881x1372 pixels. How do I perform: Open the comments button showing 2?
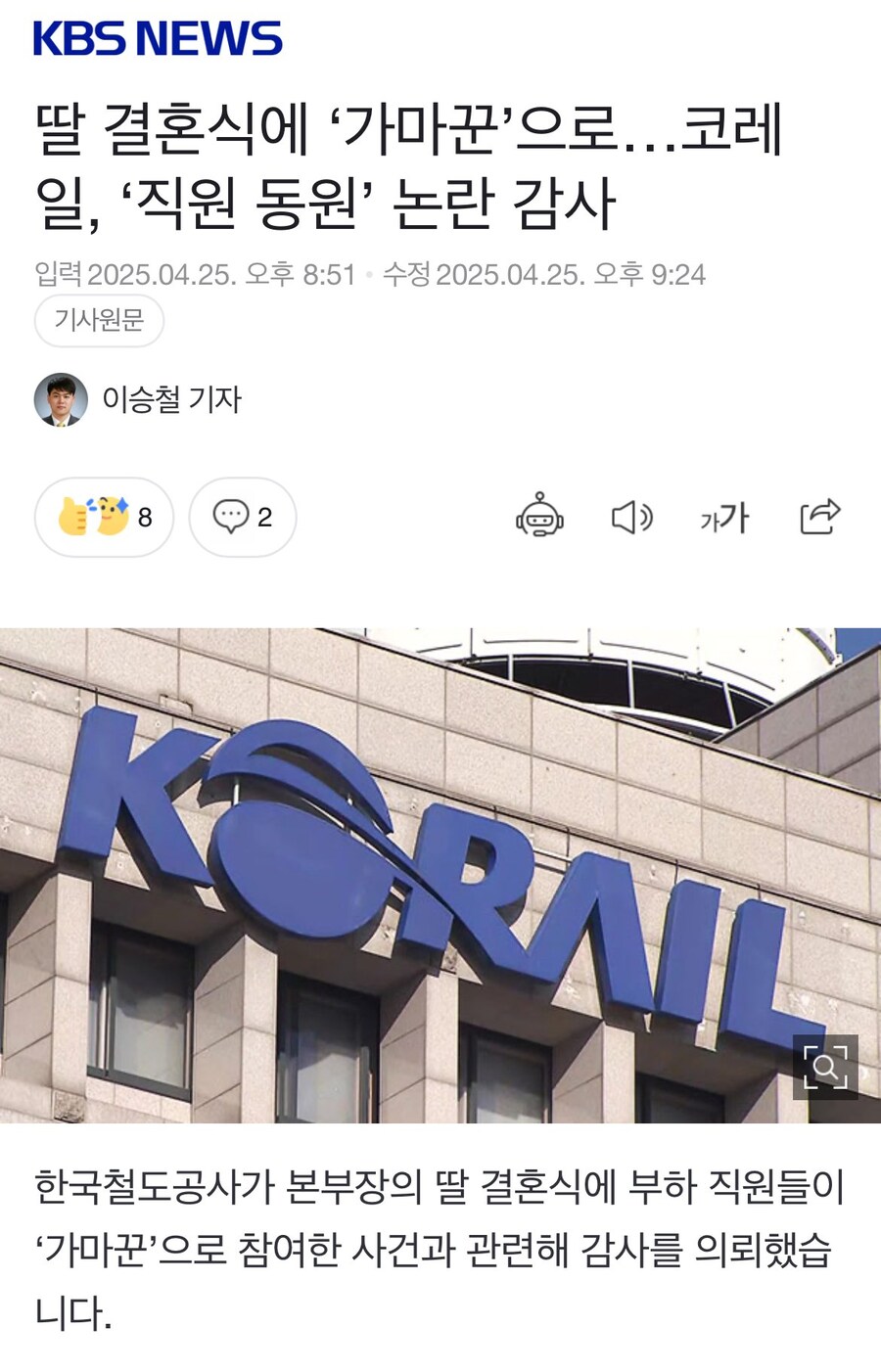pyautogui.click(x=242, y=517)
